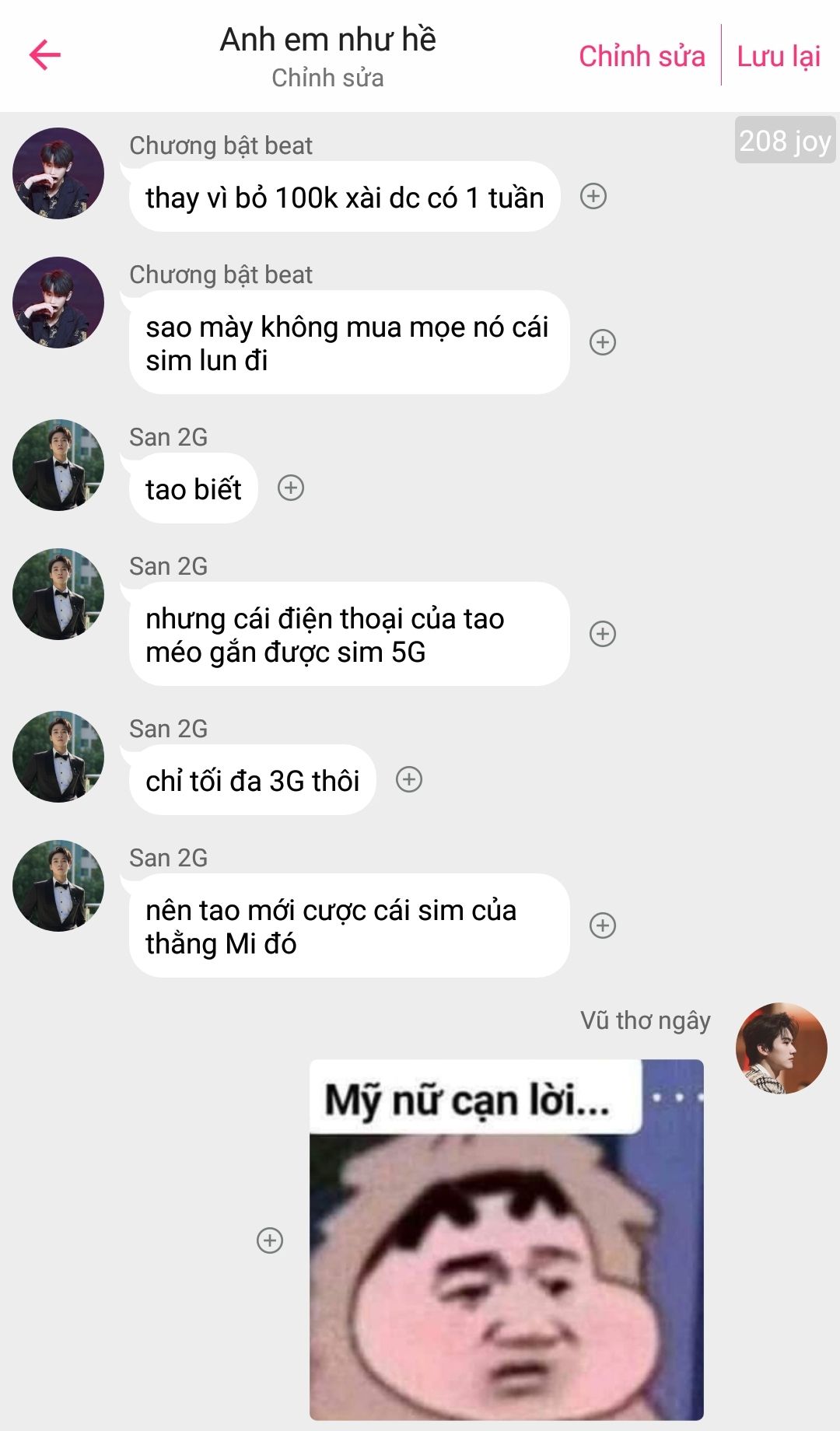Tap the Chỉnh sửa button
The height and width of the screenshot is (1431, 840).
(x=642, y=56)
